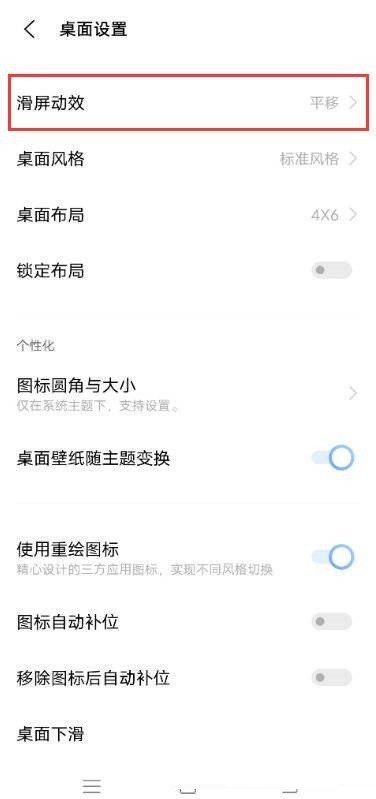Open 桌面下滑 setting
Viewport: 376px width, 799px height.
point(188,734)
